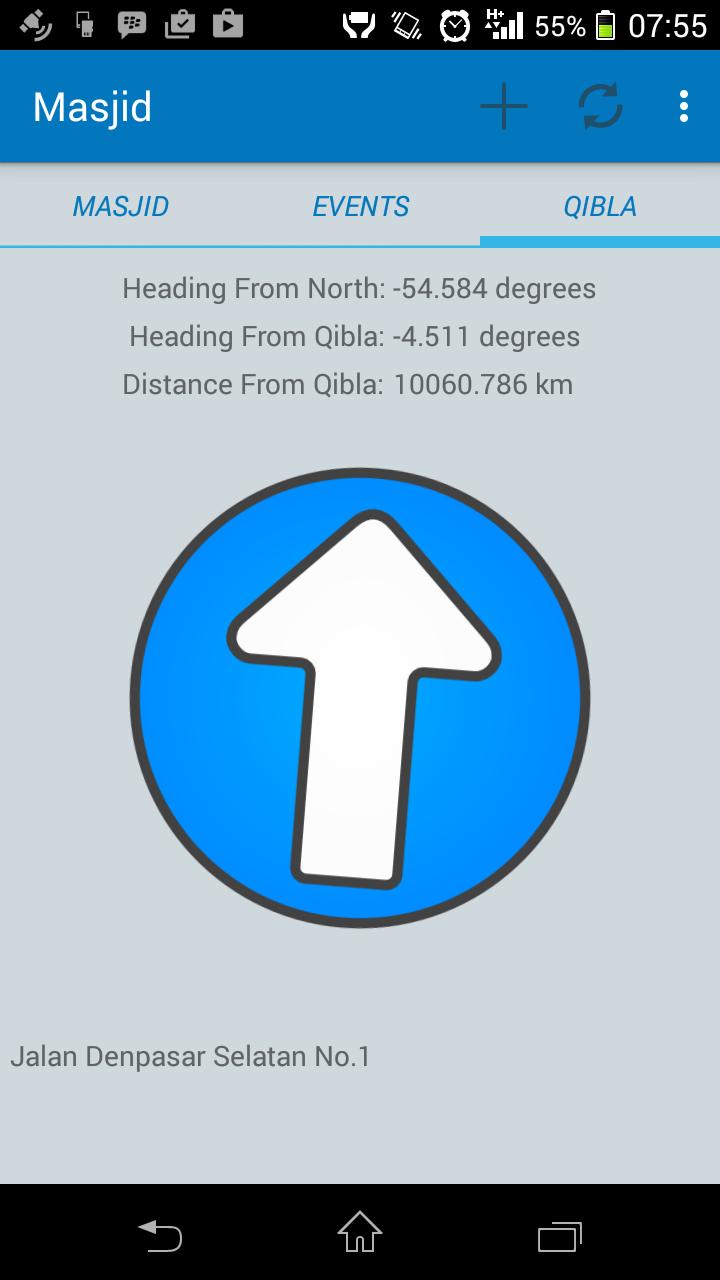
Task: Switch to the Events tab
Action: coord(360,207)
